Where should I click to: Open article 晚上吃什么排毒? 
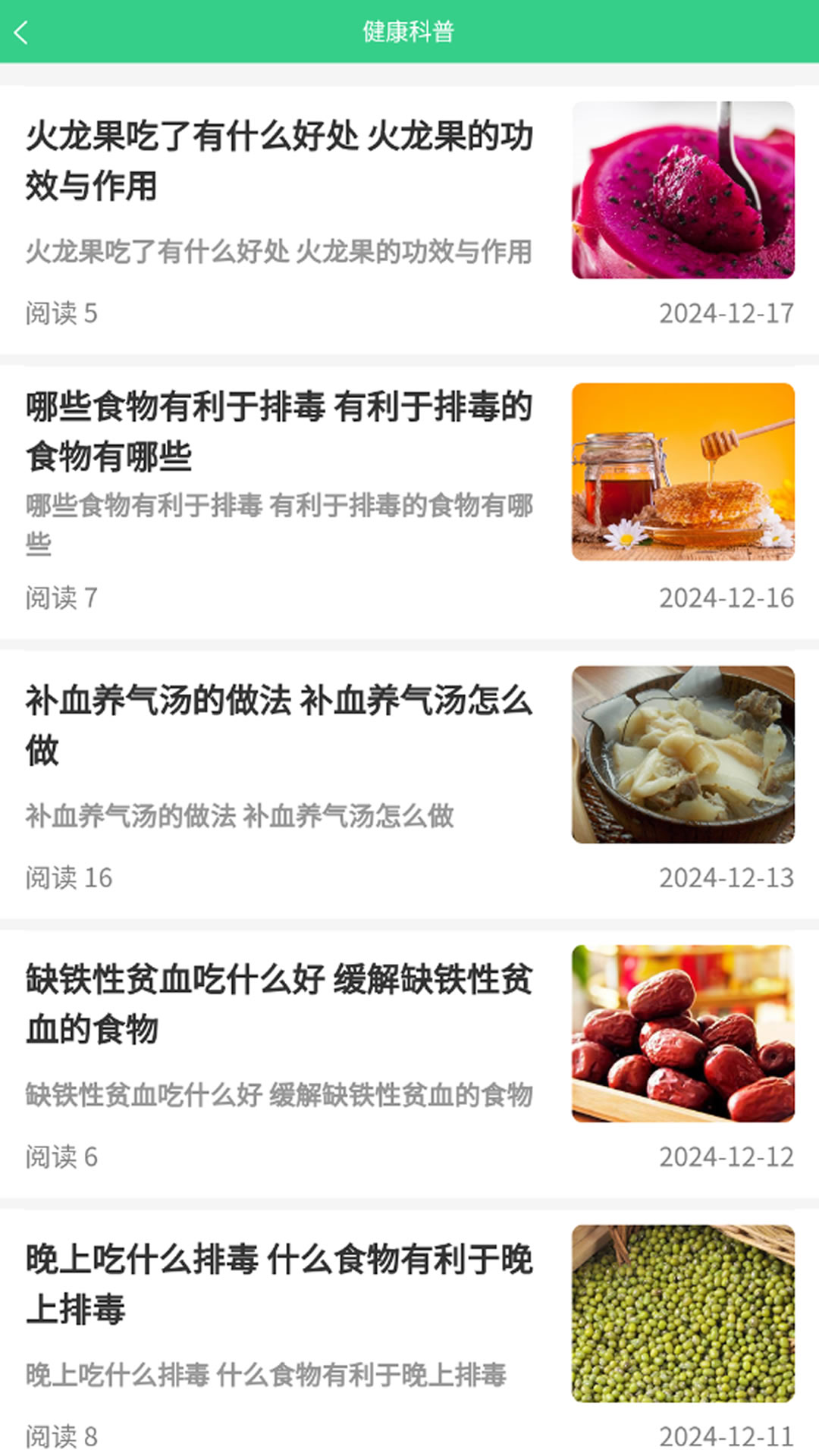[281, 1283]
